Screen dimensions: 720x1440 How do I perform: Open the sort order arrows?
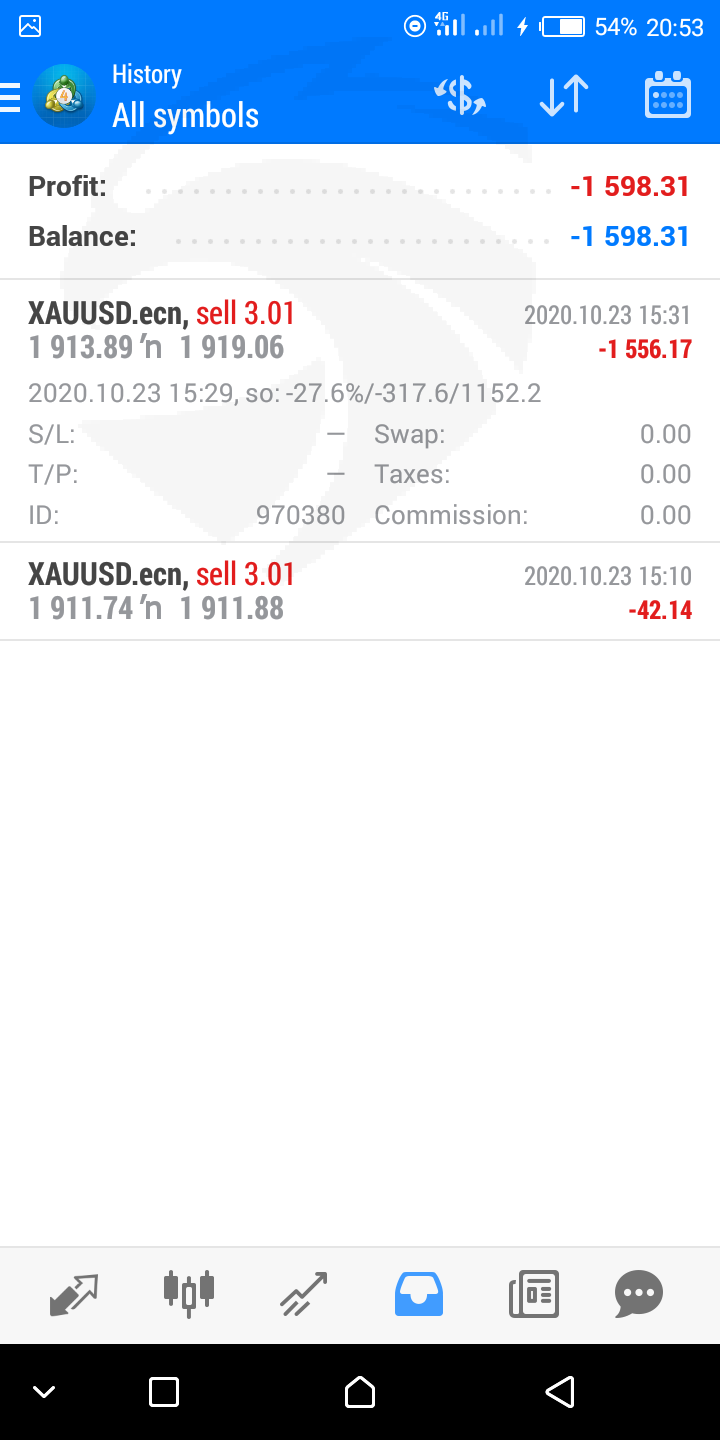coord(564,96)
